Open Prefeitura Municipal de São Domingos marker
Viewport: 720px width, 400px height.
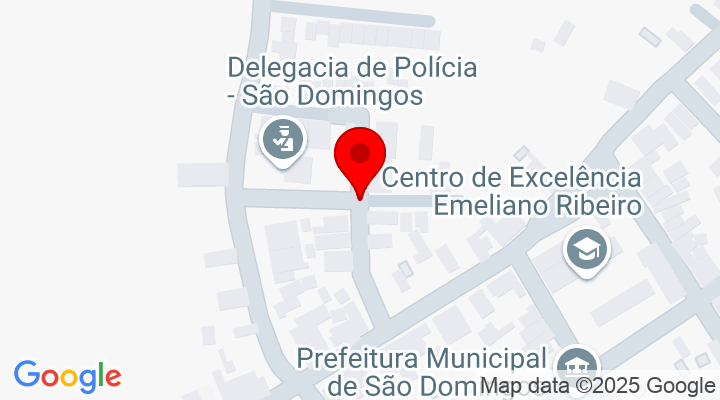tap(575, 363)
